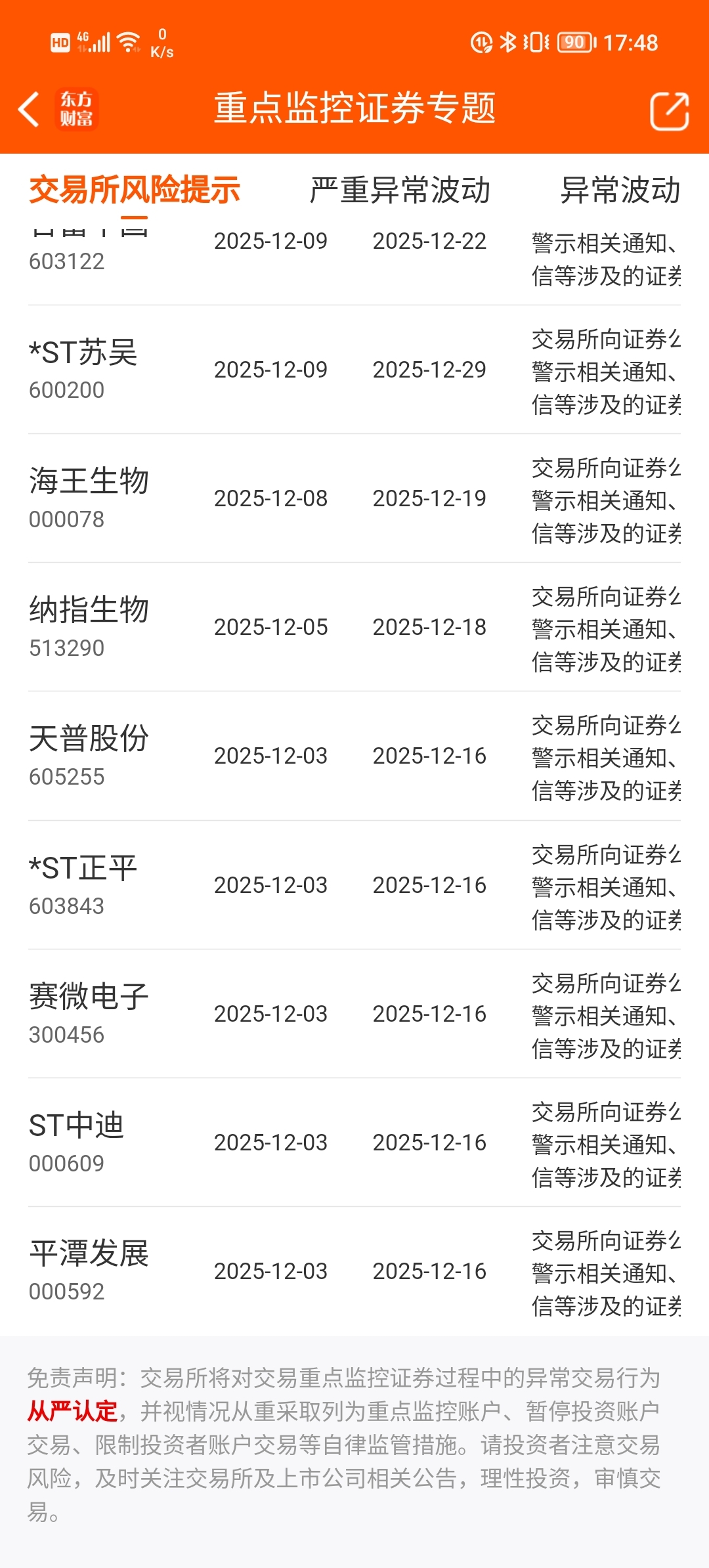Open the 纳指生物 513290 row

click(354, 627)
